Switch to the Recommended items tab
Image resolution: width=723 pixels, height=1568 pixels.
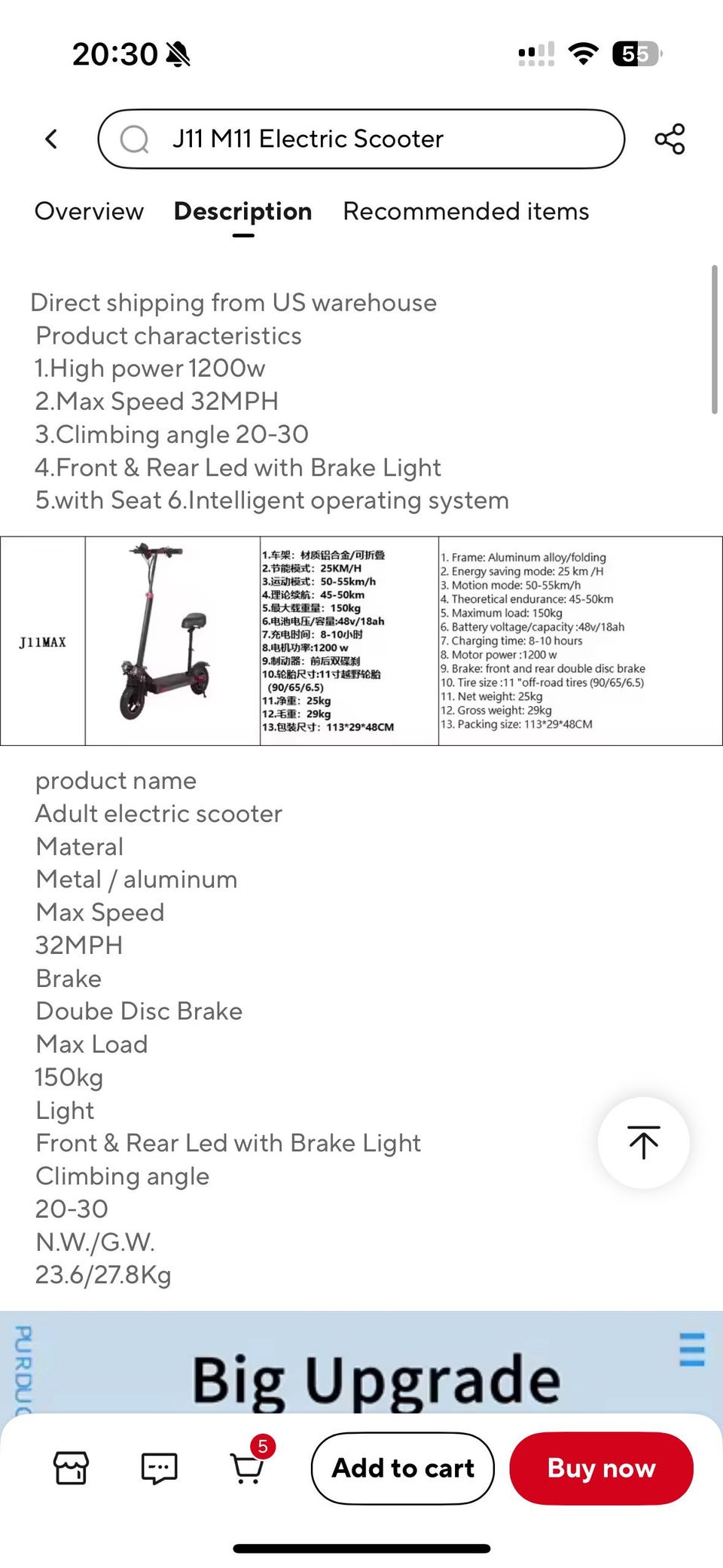tap(466, 212)
